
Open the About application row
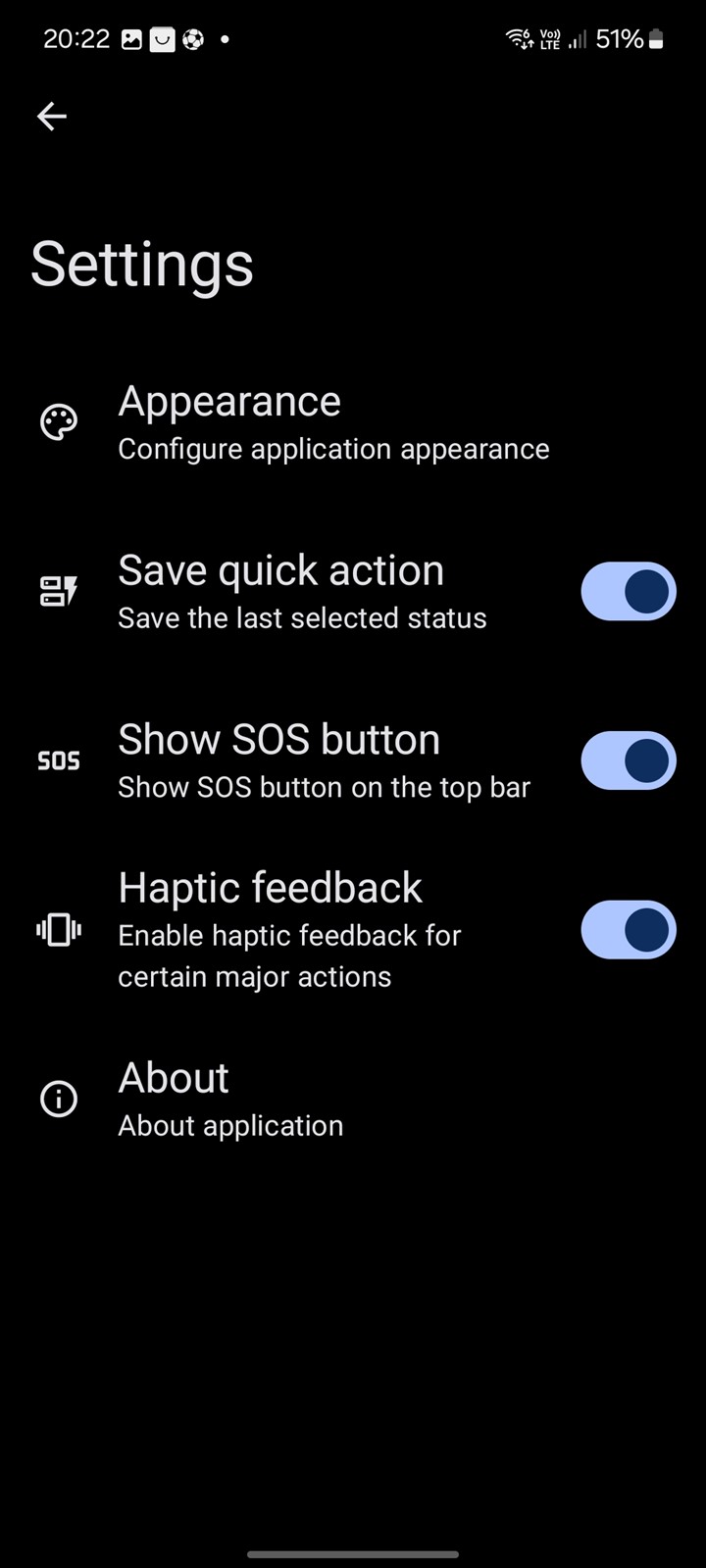[353, 1100]
